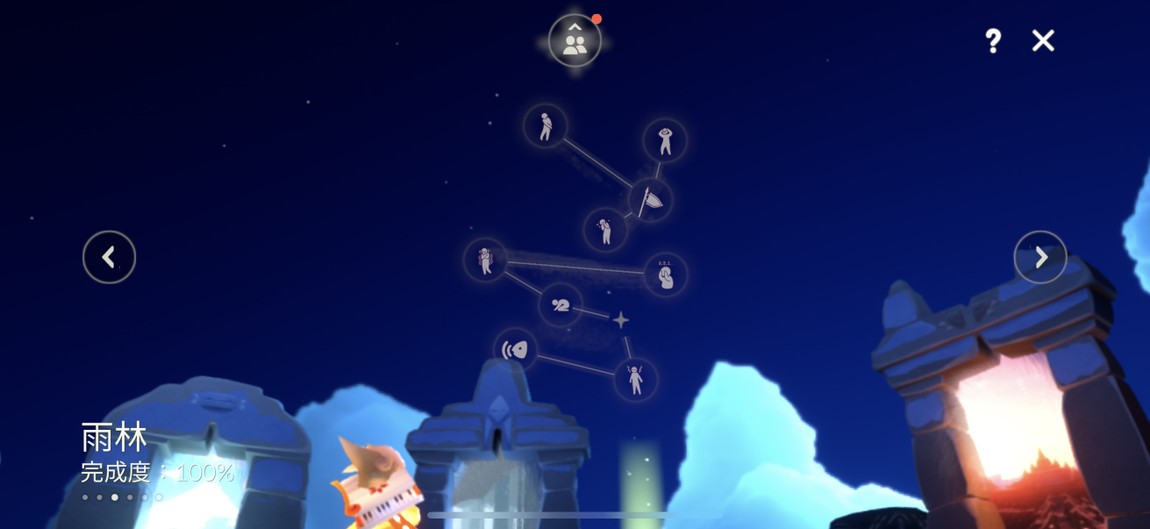Go to the next realm constellation
The height and width of the screenshot is (529, 1150).
[1040, 257]
